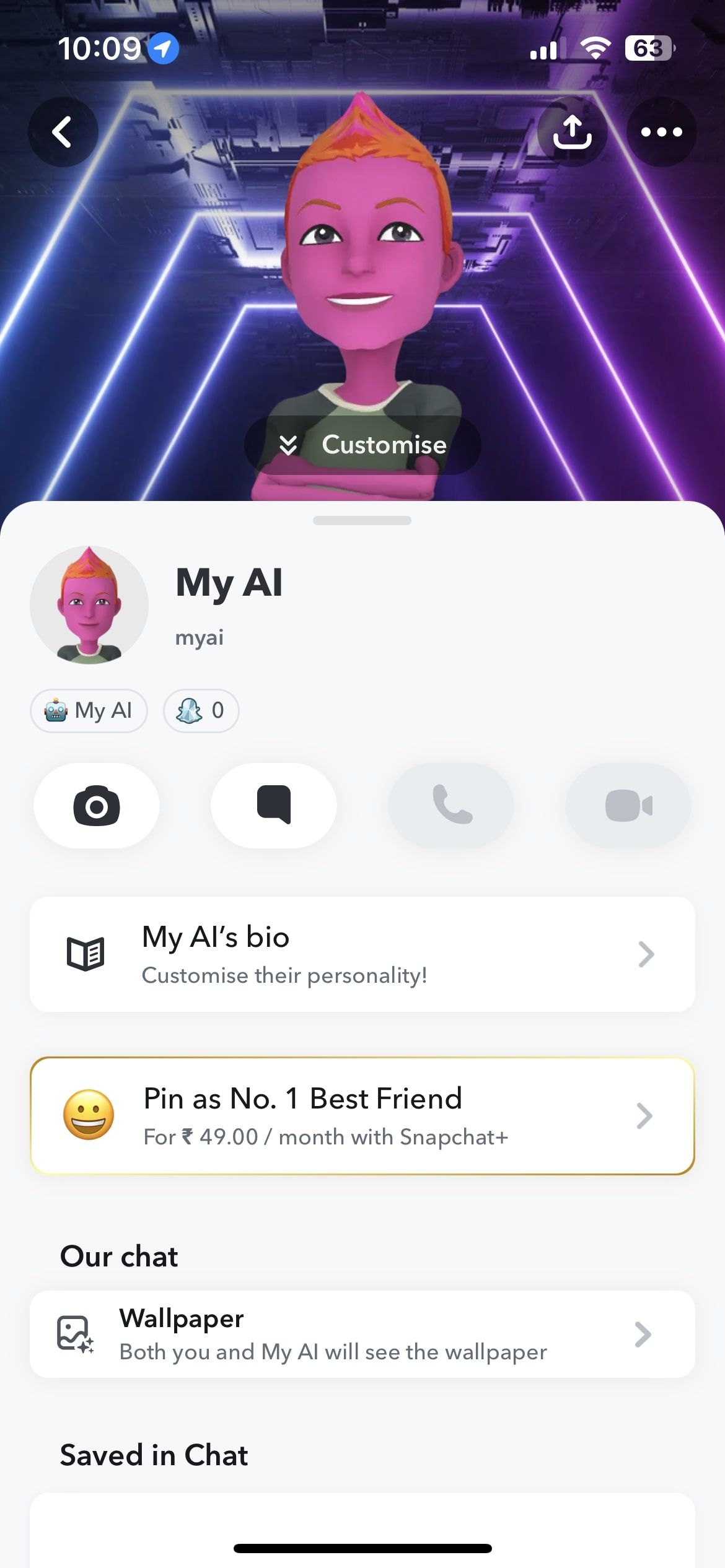Share the My AI profile

(x=571, y=132)
